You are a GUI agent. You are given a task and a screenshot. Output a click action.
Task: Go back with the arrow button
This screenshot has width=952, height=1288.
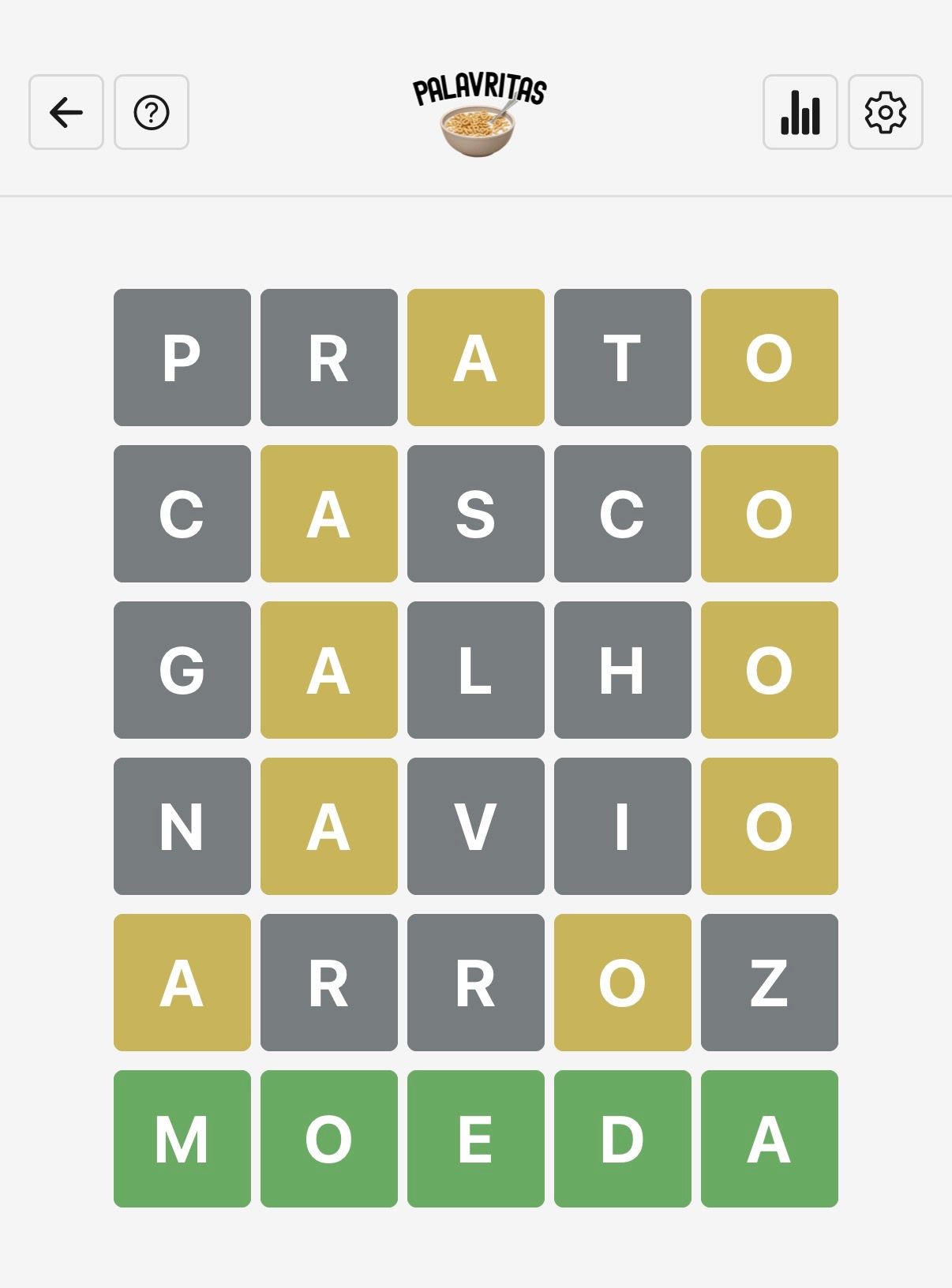tap(66, 112)
